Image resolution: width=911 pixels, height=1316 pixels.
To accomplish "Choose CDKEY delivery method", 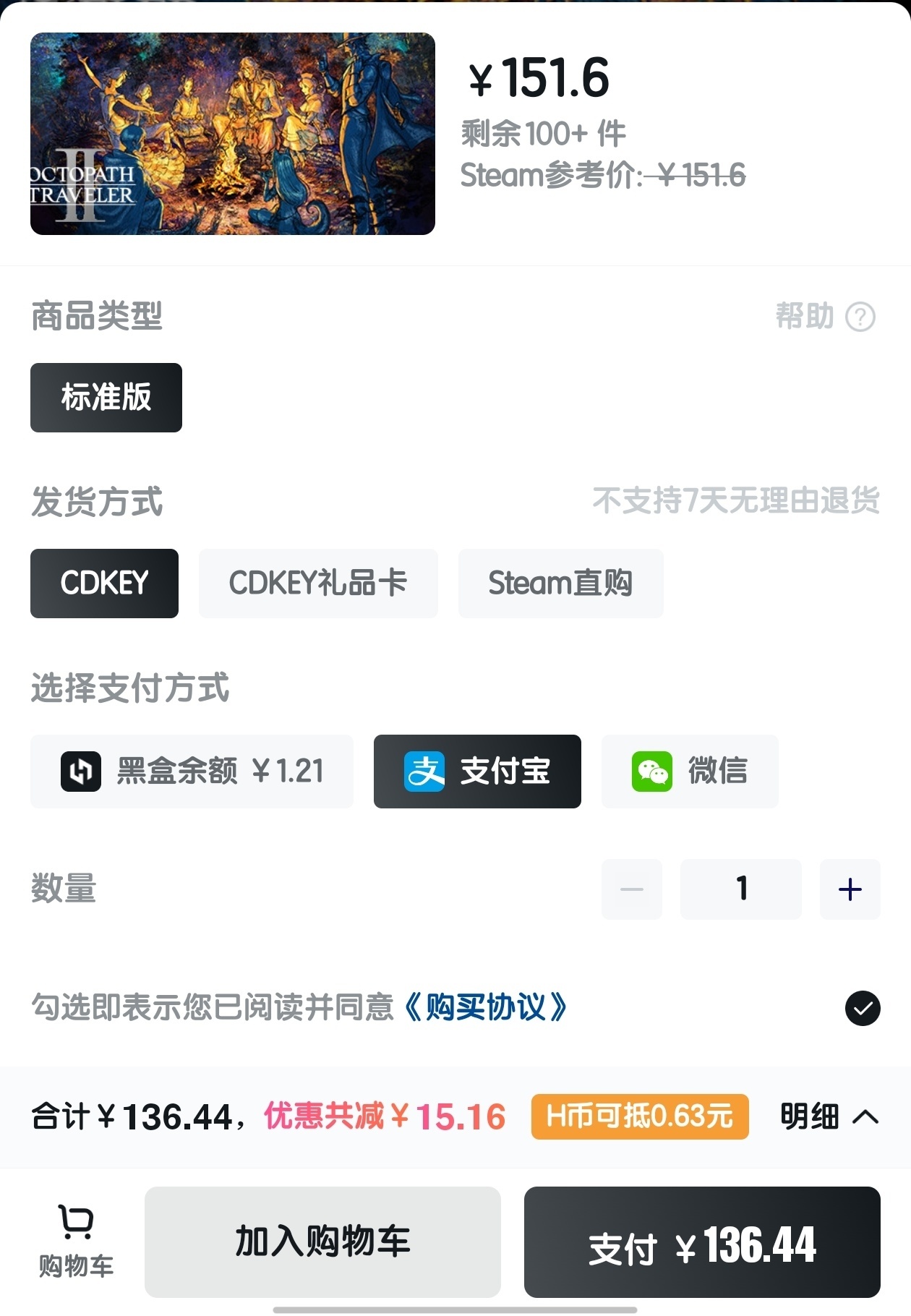I will click(104, 584).
